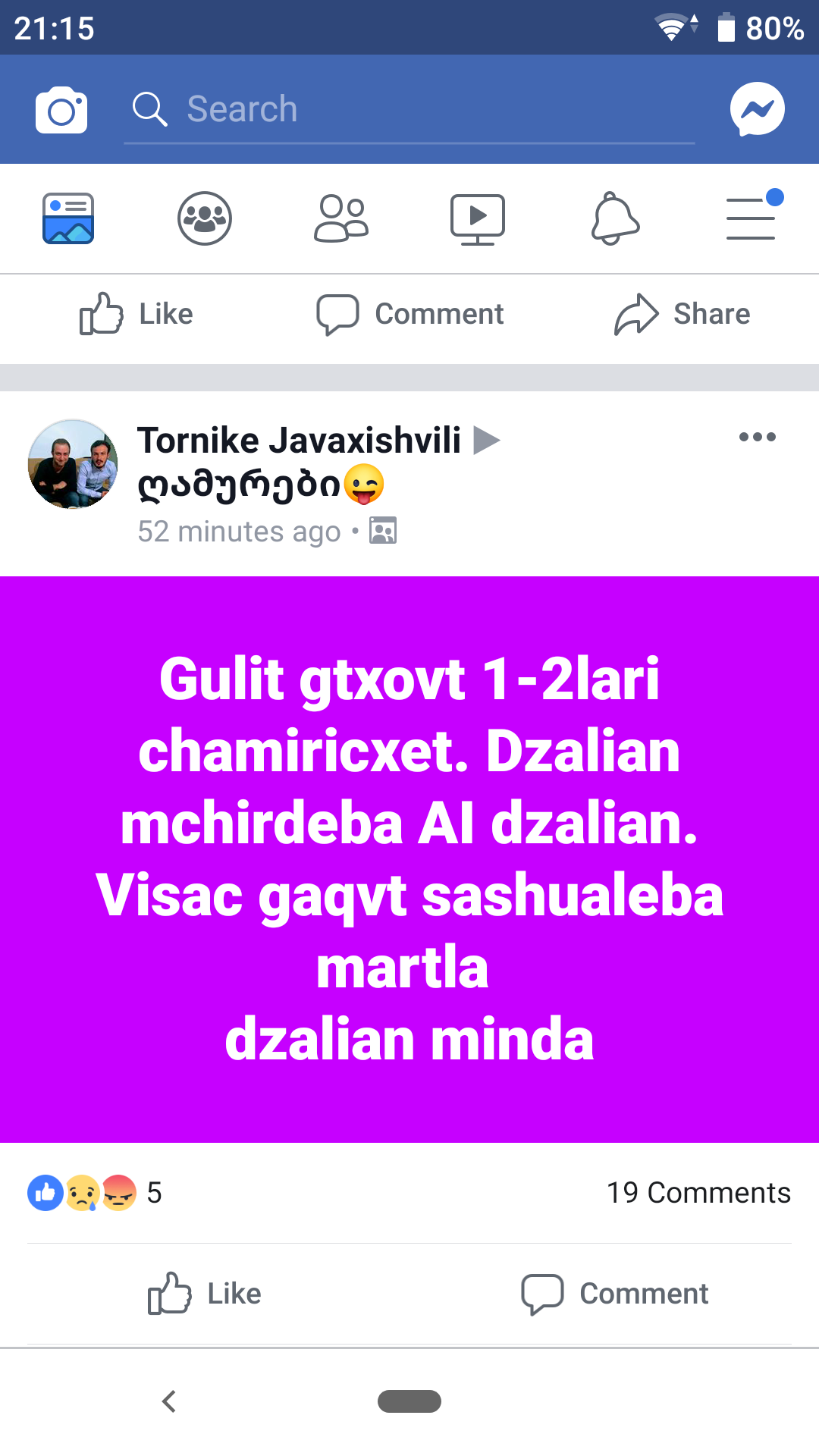Switch to the News Feed tab

click(68, 218)
